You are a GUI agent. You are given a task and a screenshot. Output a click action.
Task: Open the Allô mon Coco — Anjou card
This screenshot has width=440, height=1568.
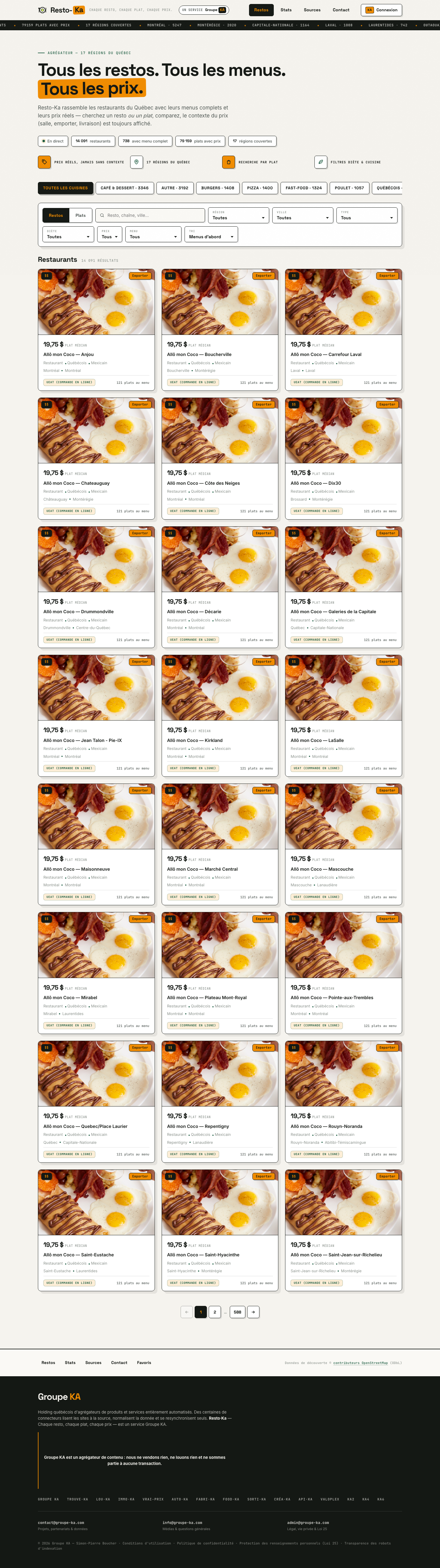(x=96, y=329)
